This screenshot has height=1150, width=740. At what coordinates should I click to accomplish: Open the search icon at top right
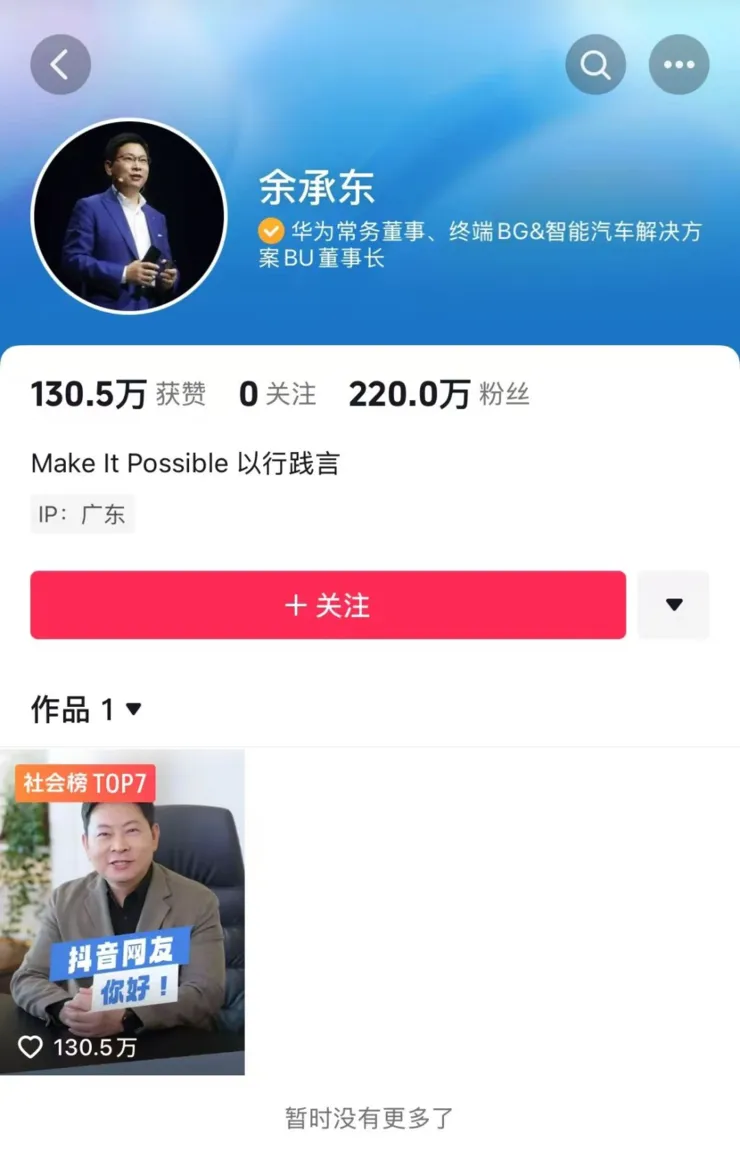pos(595,64)
